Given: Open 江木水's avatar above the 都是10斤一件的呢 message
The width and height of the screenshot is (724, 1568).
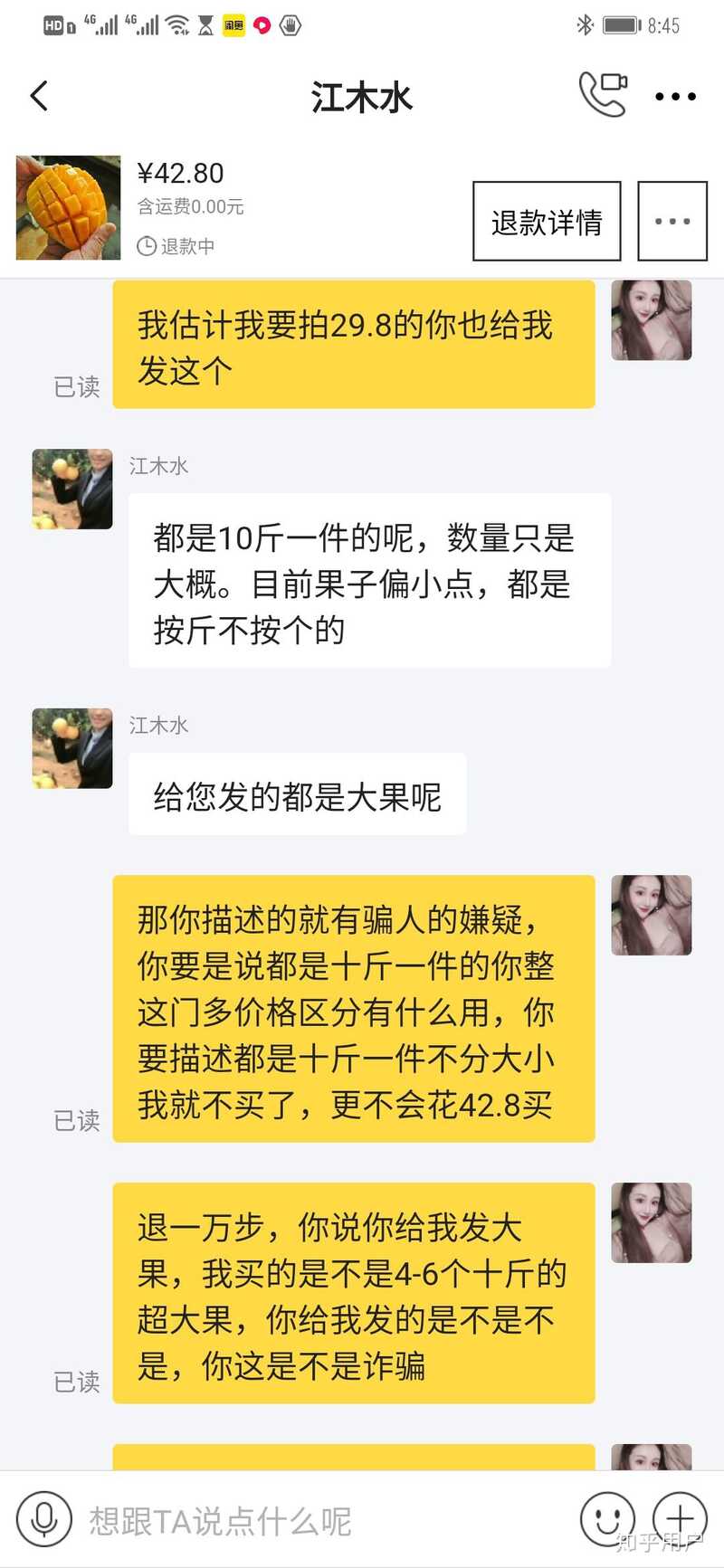Looking at the screenshot, I should [x=72, y=489].
